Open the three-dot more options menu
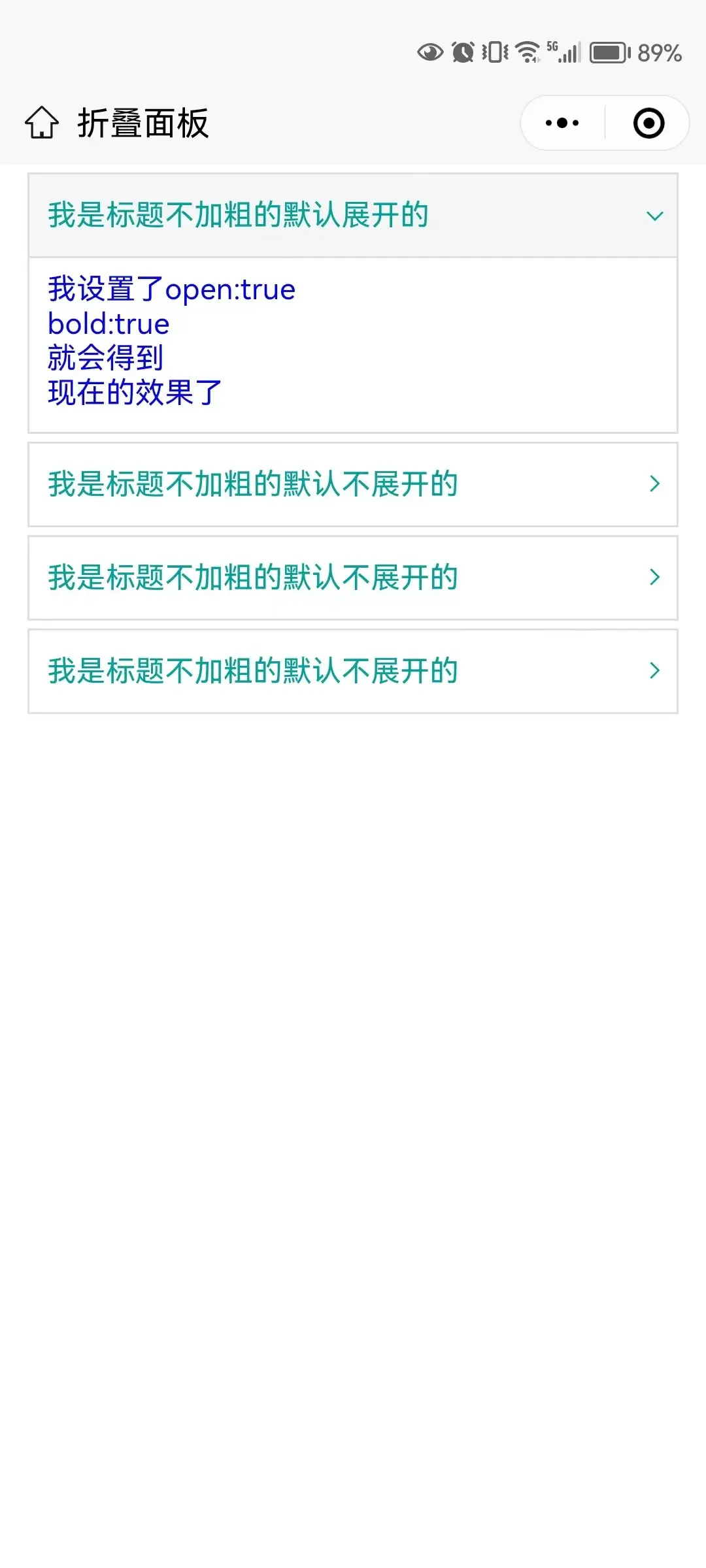 pos(562,123)
